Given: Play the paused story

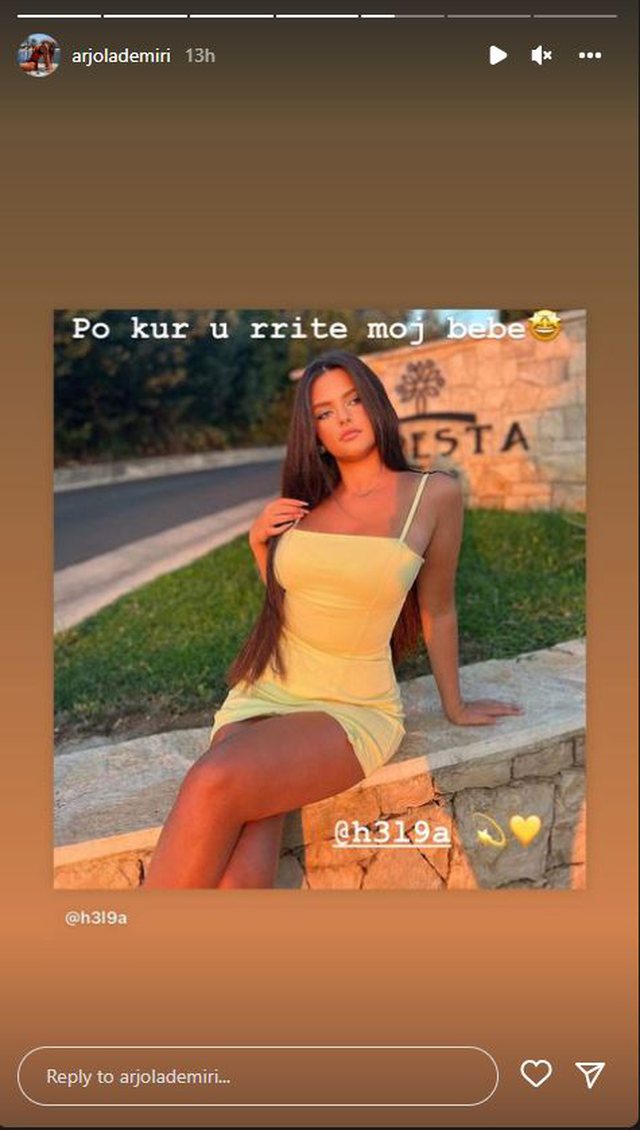Looking at the screenshot, I should tap(497, 56).
